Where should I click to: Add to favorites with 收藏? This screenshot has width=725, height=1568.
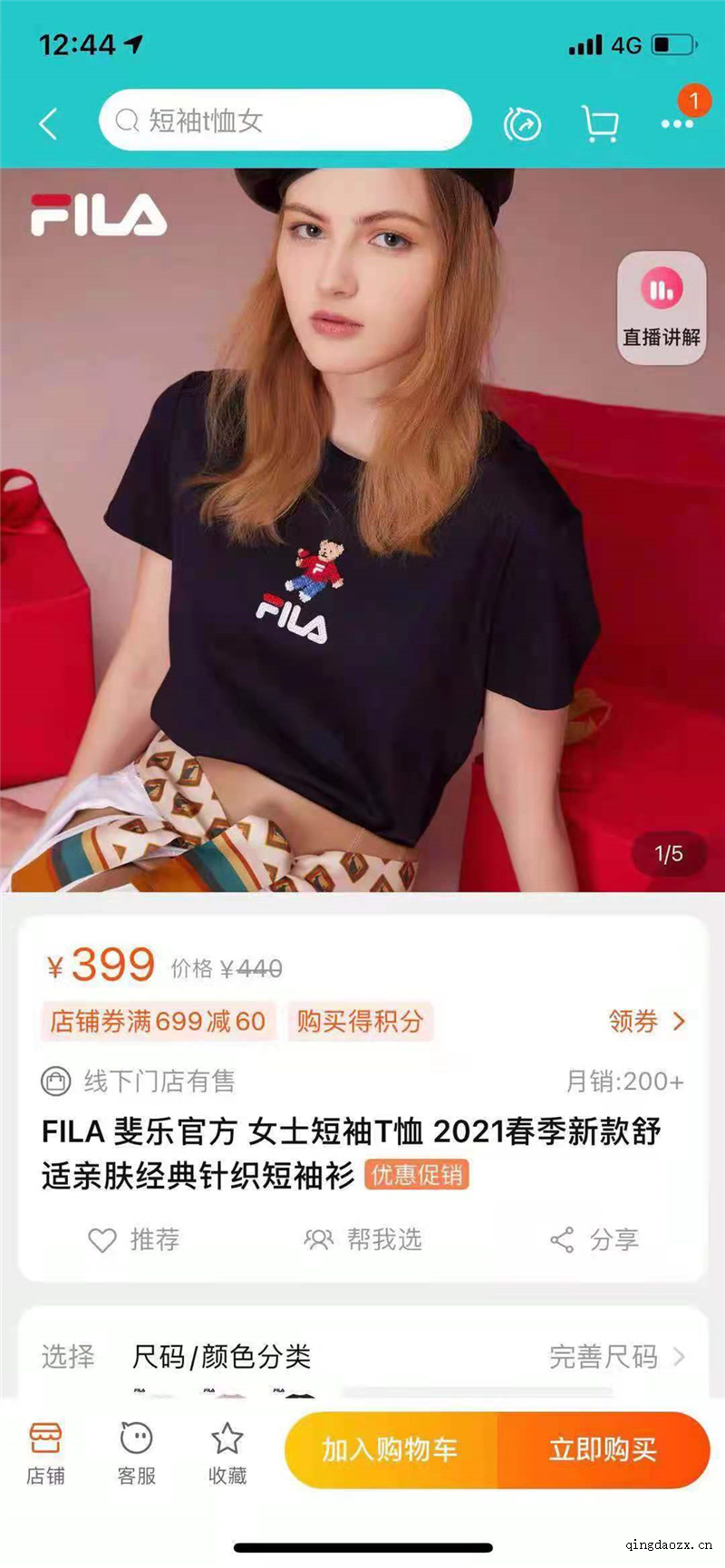pos(227,1452)
